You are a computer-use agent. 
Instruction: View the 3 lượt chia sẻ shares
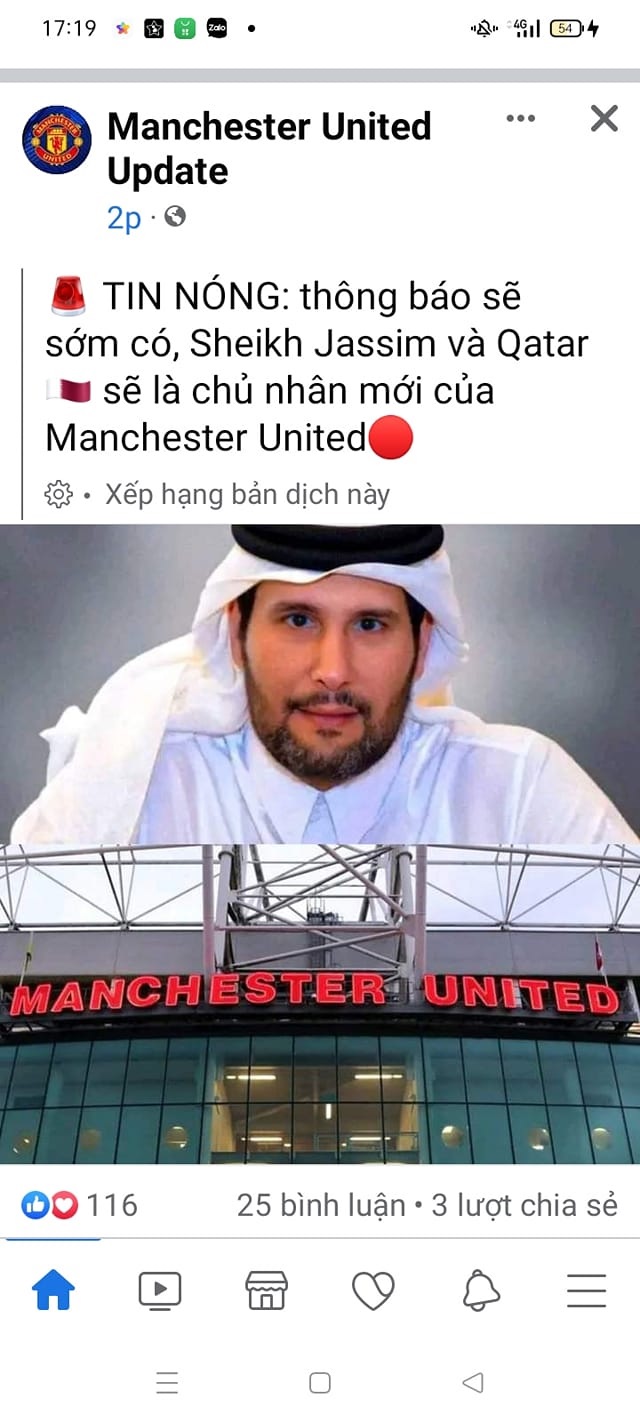[524, 1205]
